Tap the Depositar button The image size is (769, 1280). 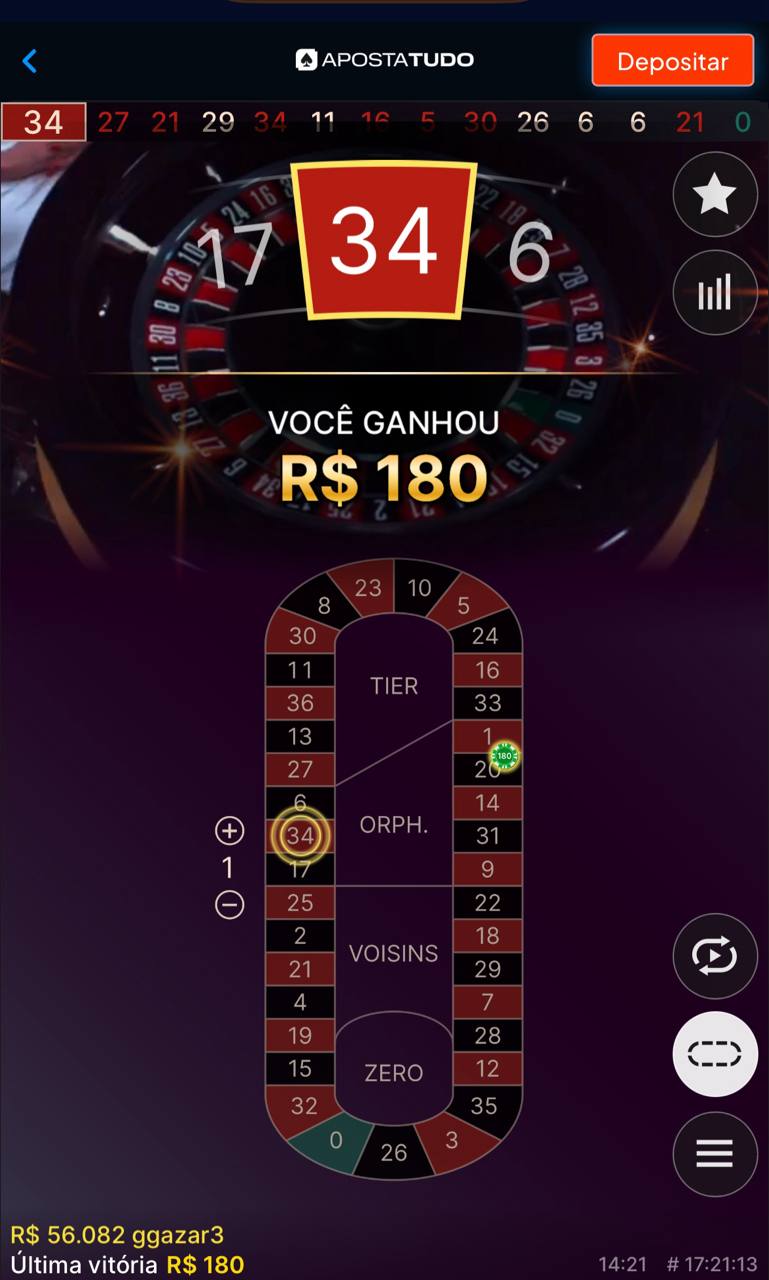(672, 61)
